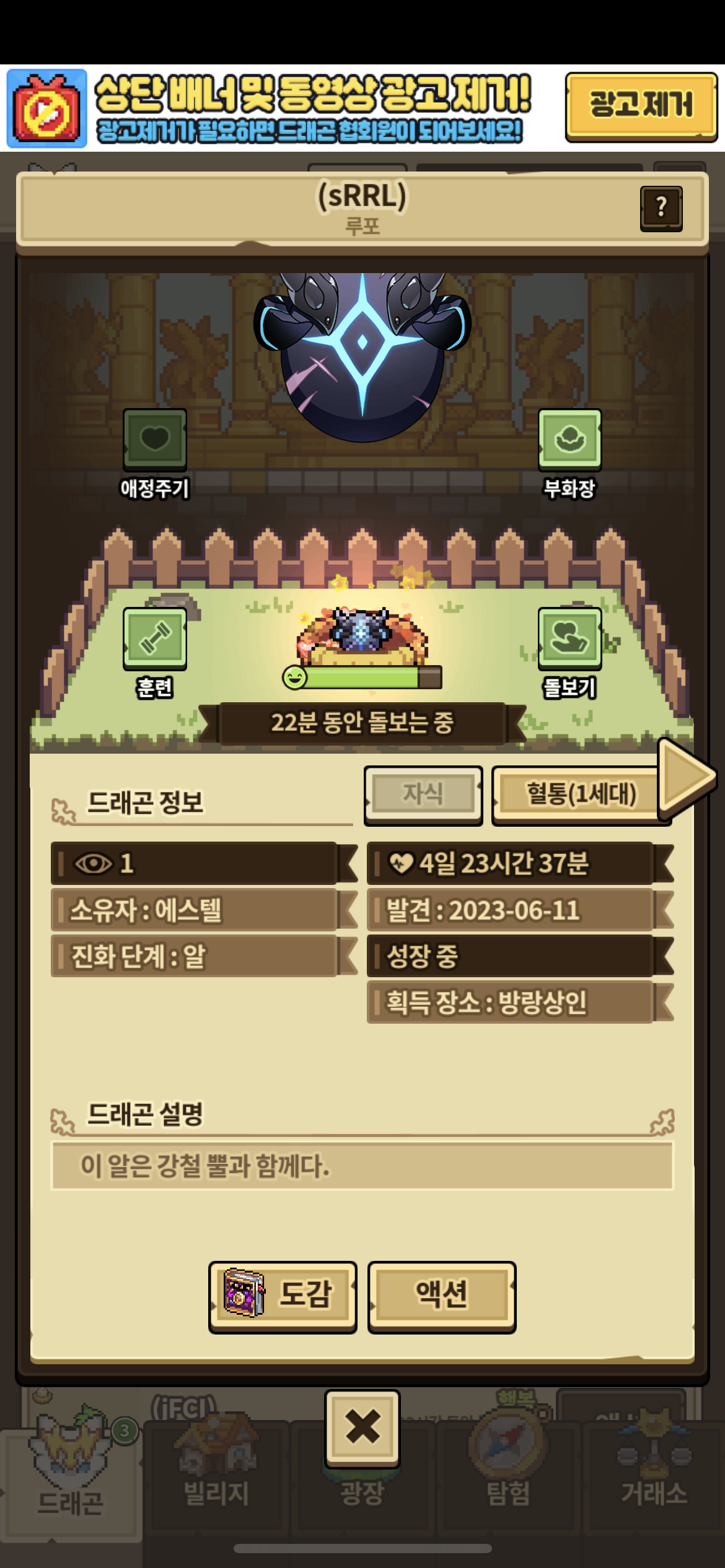Give affection with the 애정주기 button
The width and height of the screenshot is (725, 1568).
(x=155, y=440)
